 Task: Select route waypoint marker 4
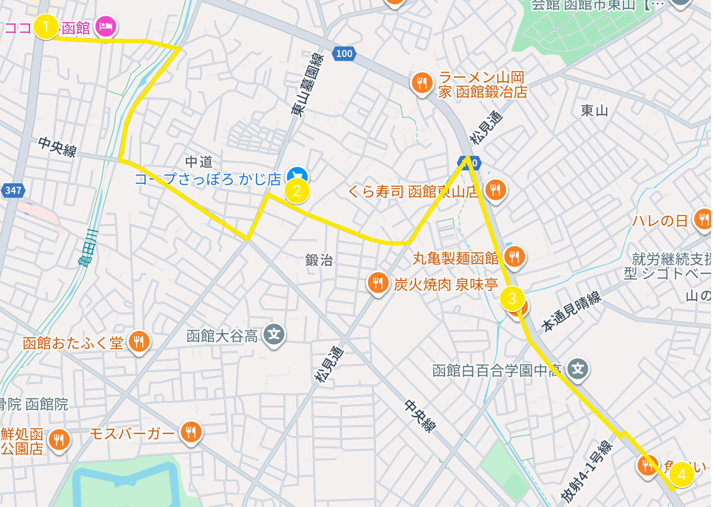pyautogui.click(x=682, y=475)
